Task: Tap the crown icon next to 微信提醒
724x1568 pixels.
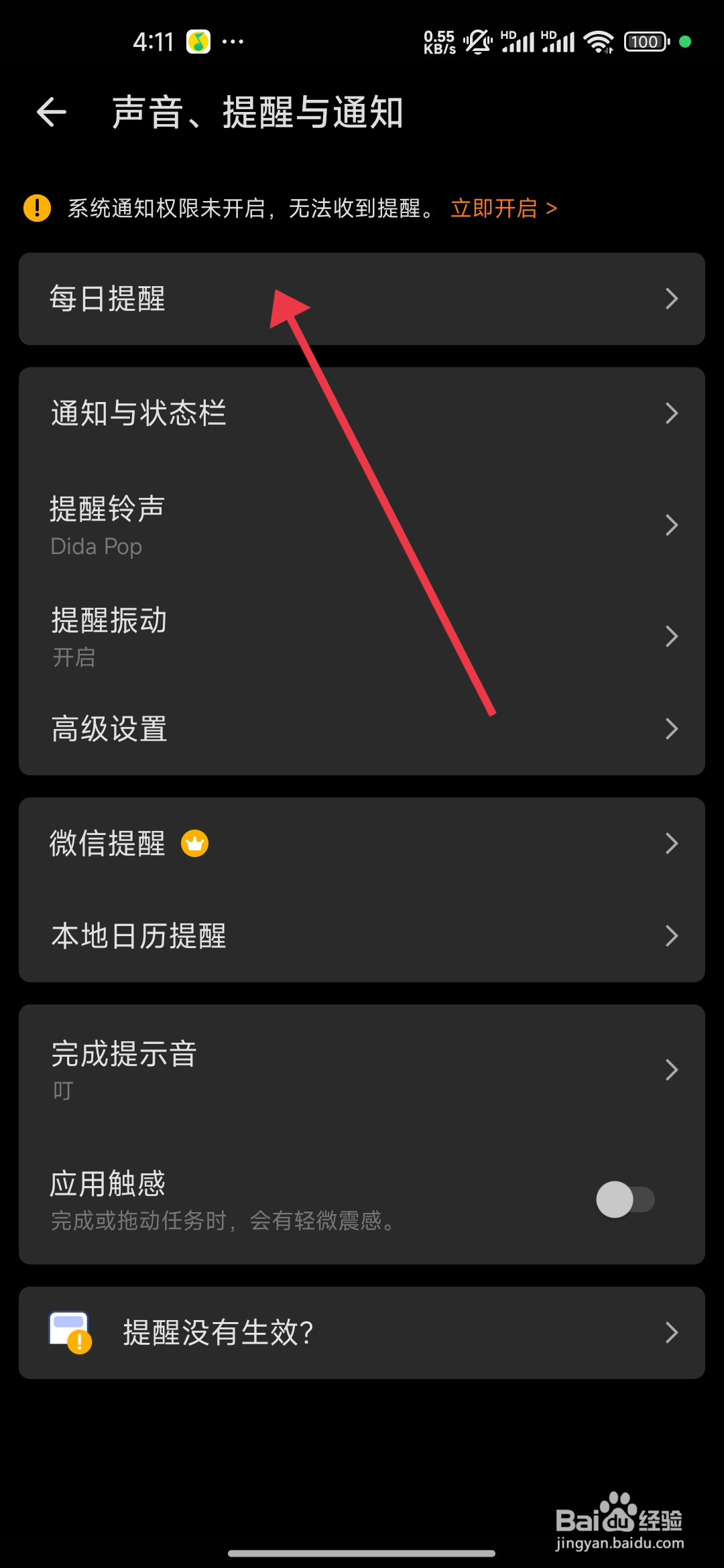Action: (194, 844)
